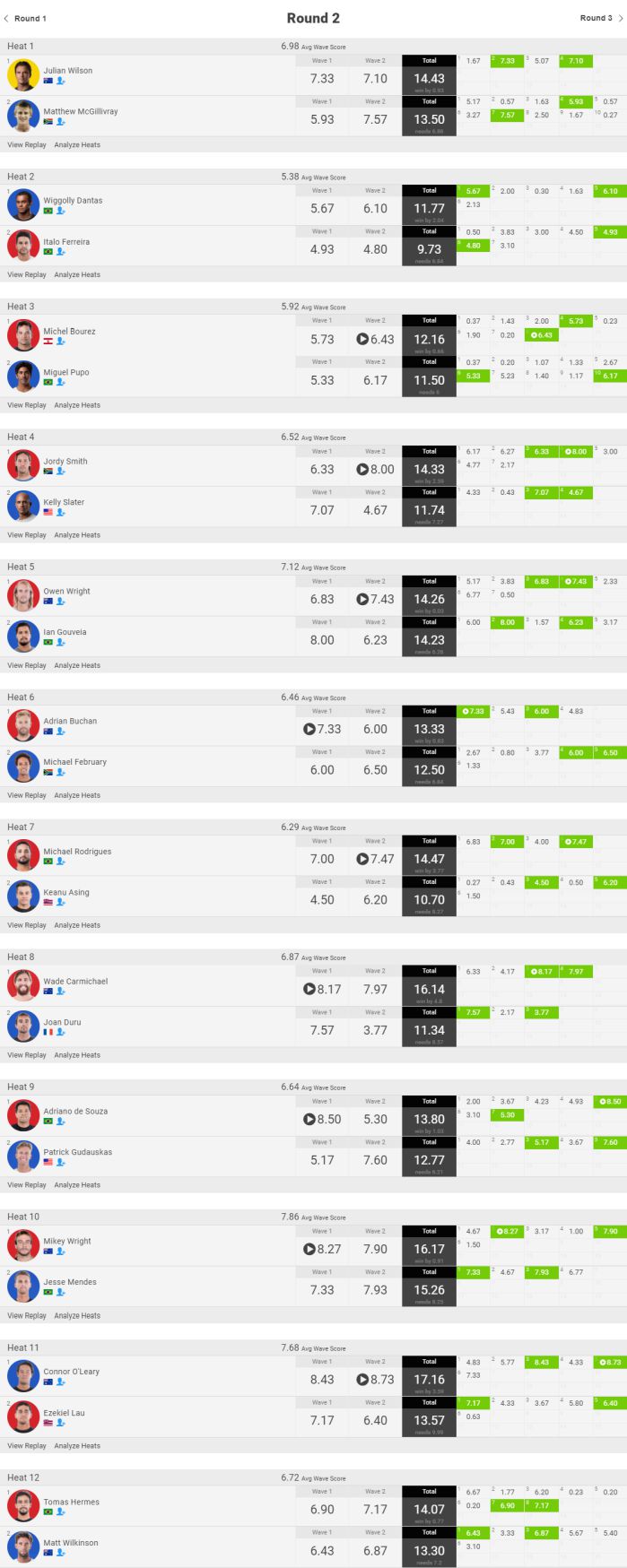Open Adriano de Souza's profile
The height and width of the screenshot is (1568, 627).
pyautogui.click(x=75, y=1111)
